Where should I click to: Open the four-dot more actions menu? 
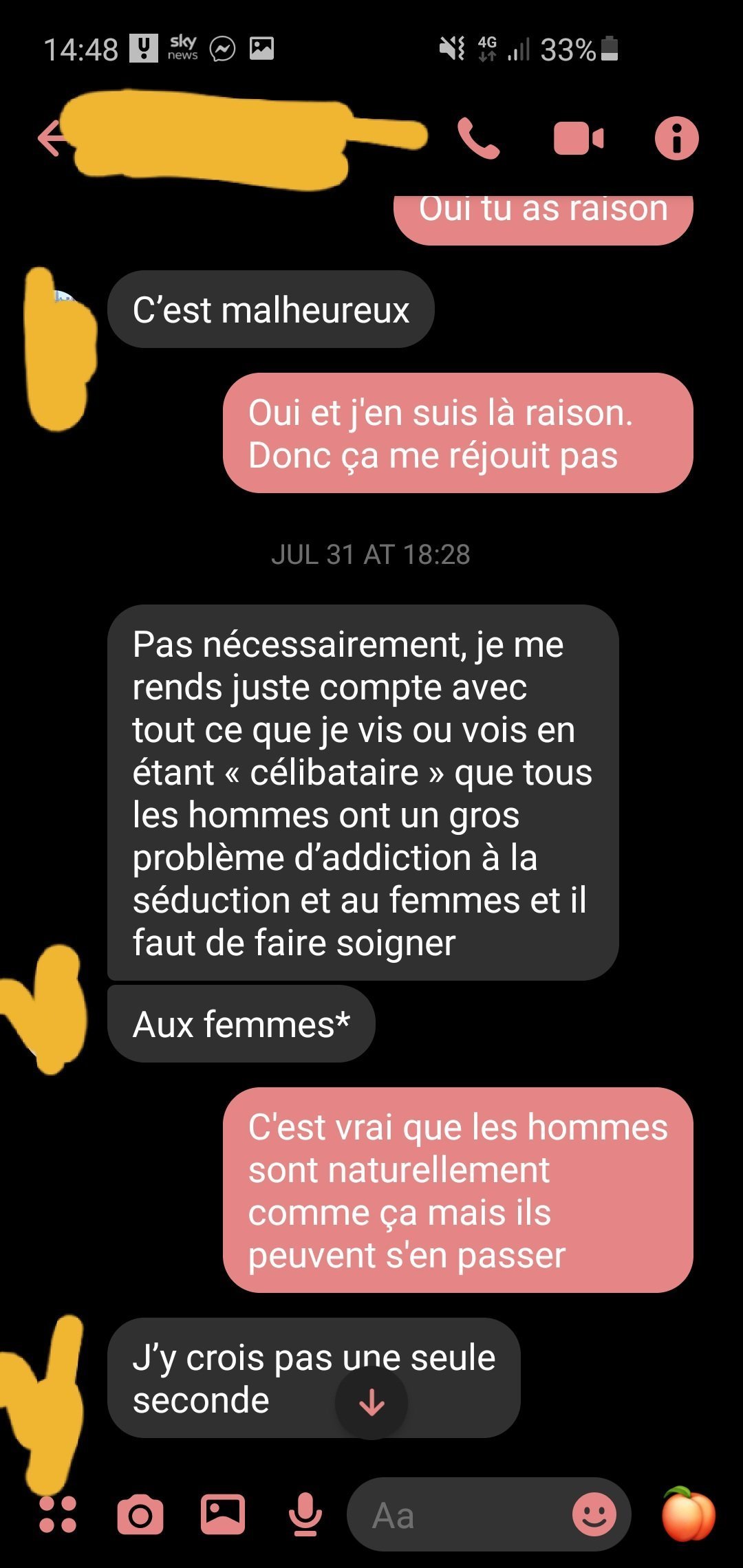click(x=58, y=1515)
